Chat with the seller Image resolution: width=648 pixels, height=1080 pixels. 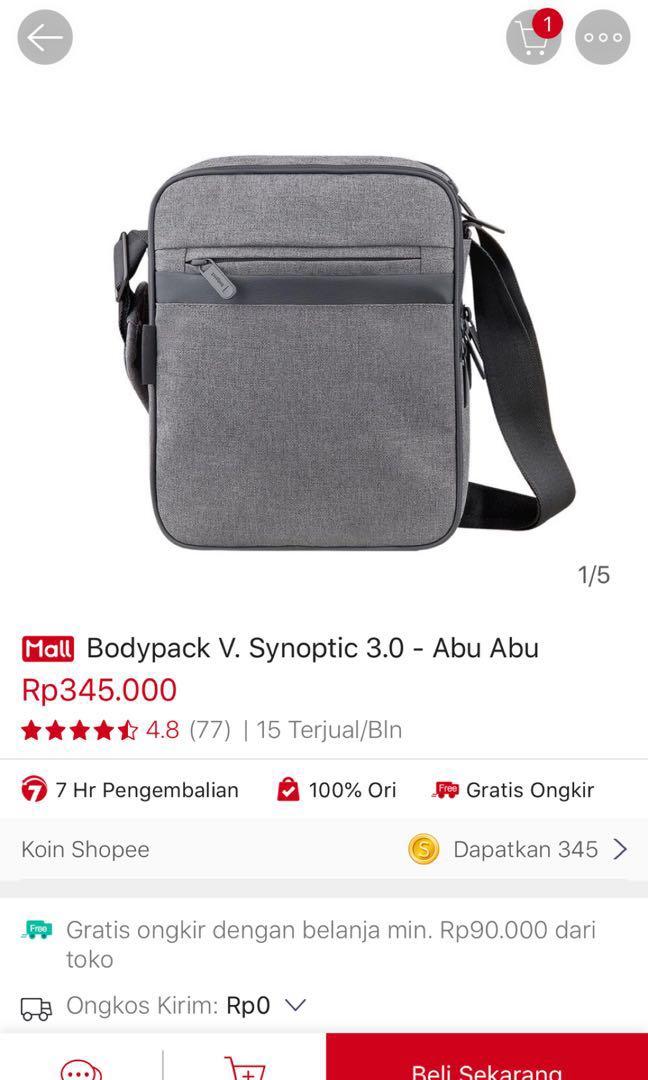81,1066
